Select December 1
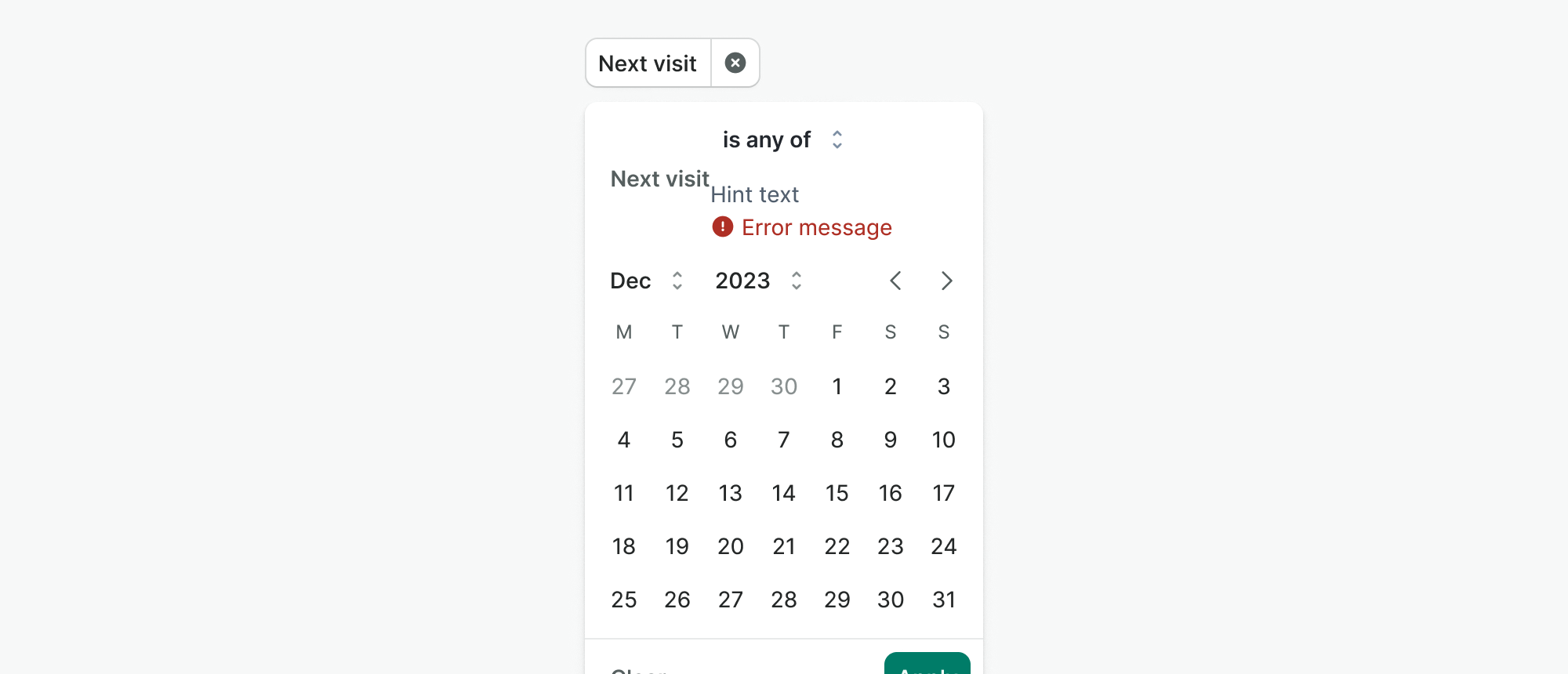The width and height of the screenshot is (1568, 674). tap(837, 386)
